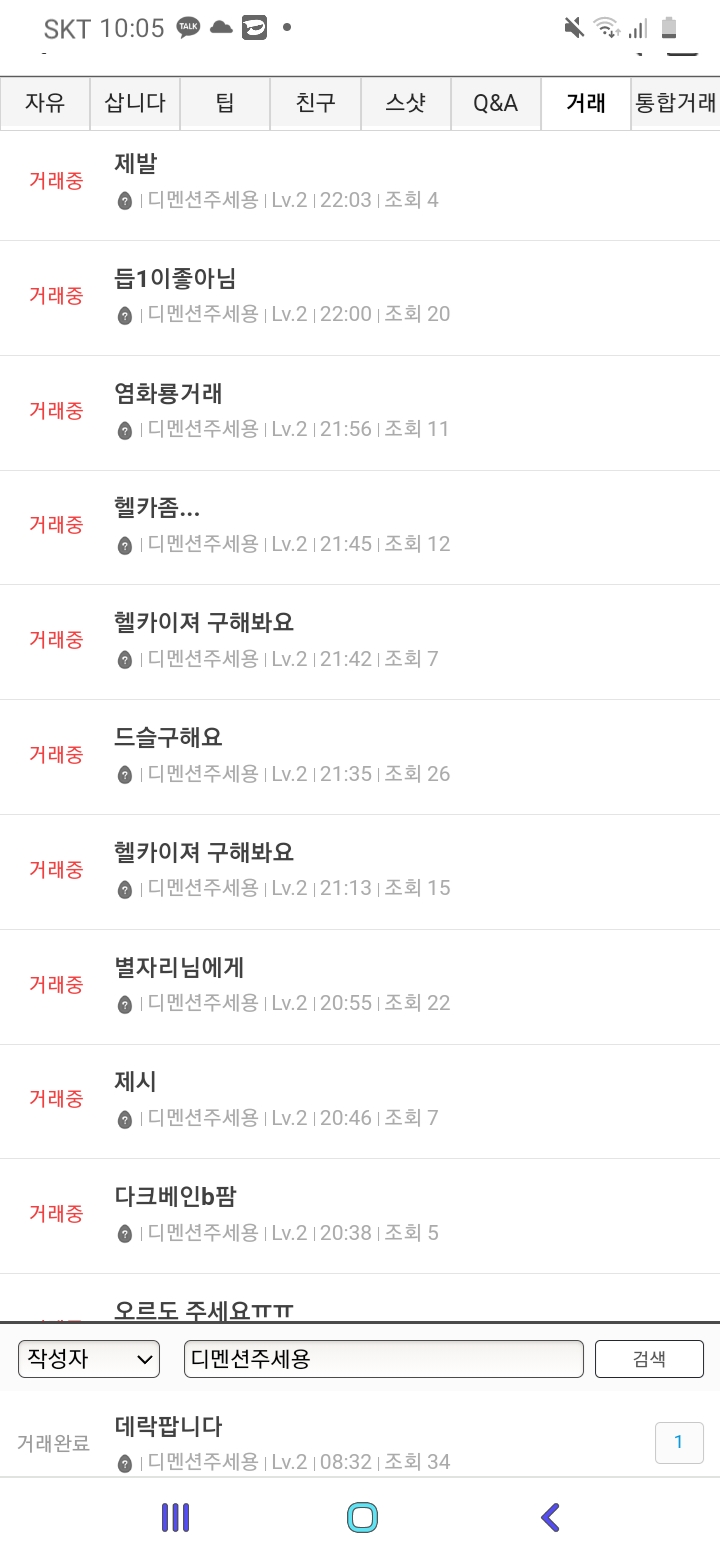The height and width of the screenshot is (1560, 720).
Task: Switch to the 삽니다 tab
Action: [135, 103]
